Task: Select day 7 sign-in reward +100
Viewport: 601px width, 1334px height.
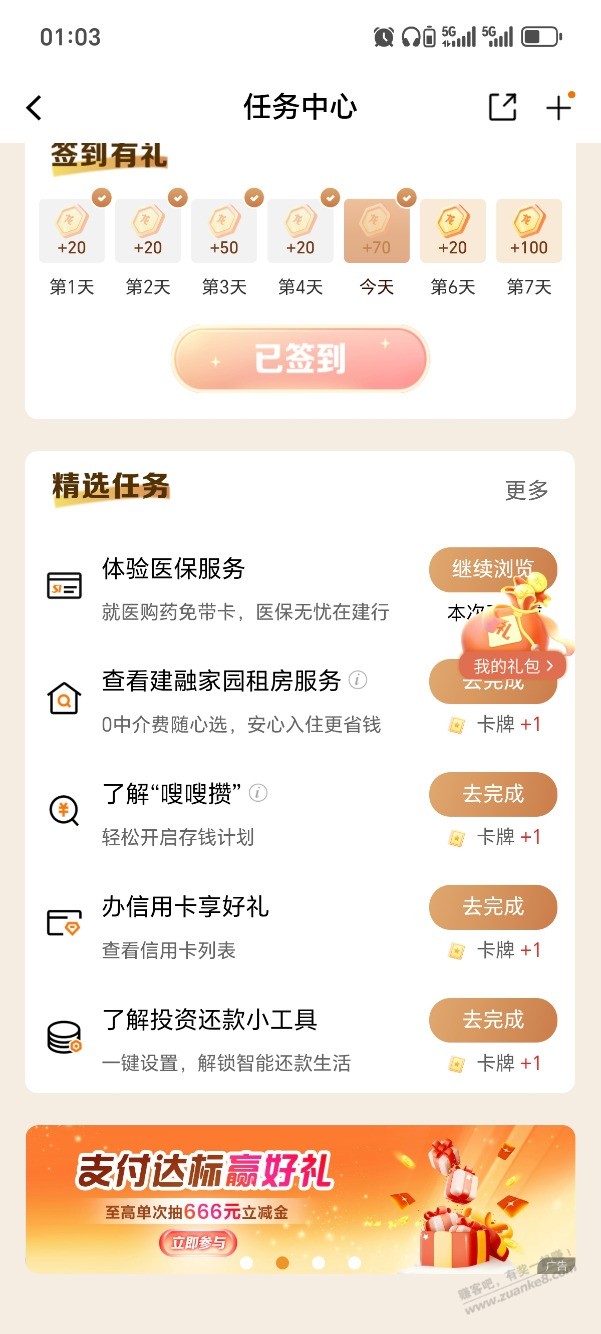Action: point(529,231)
